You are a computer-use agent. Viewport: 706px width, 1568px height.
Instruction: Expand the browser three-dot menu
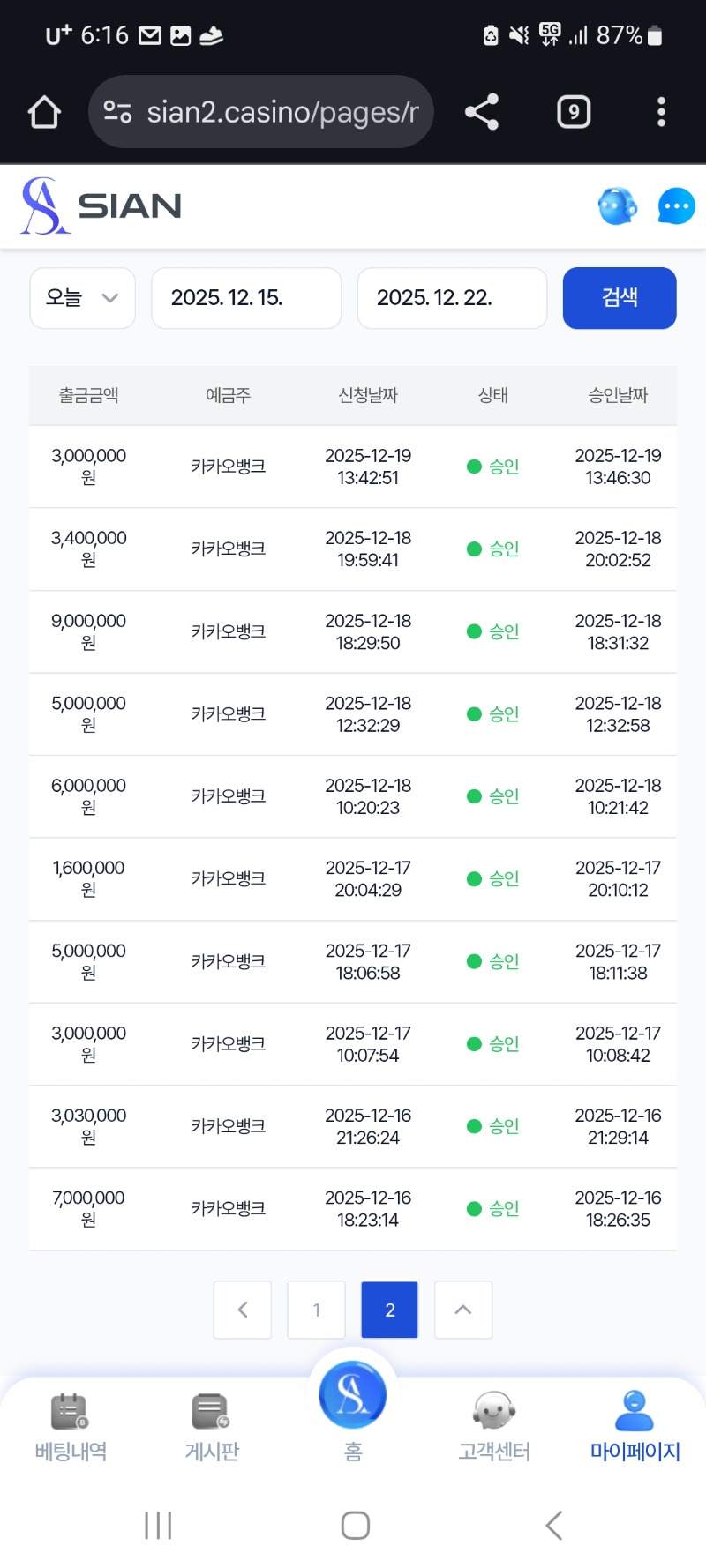(x=661, y=111)
